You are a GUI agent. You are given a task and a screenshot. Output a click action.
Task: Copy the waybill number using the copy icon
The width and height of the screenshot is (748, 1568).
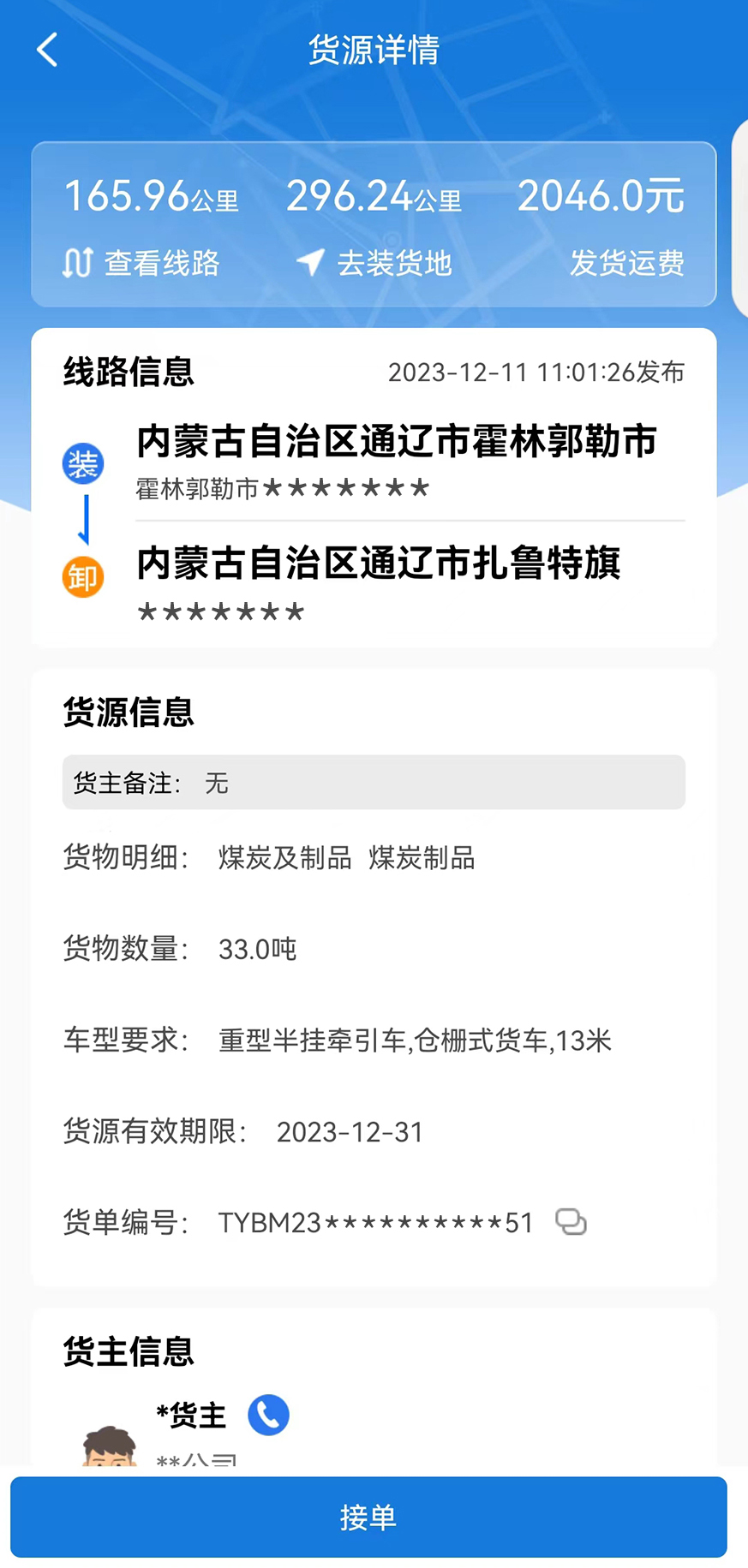pos(571,1222)
